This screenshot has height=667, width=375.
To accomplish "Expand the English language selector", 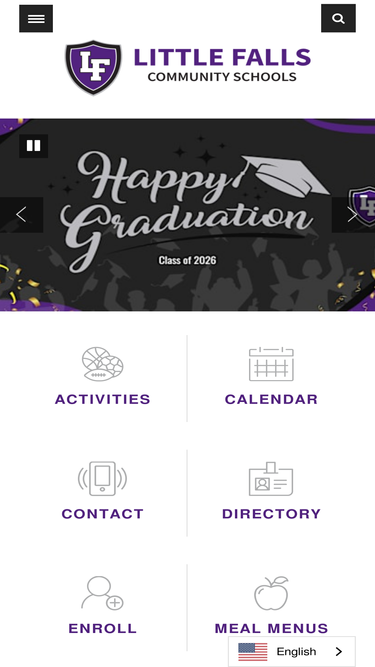I will pos(292,651).
